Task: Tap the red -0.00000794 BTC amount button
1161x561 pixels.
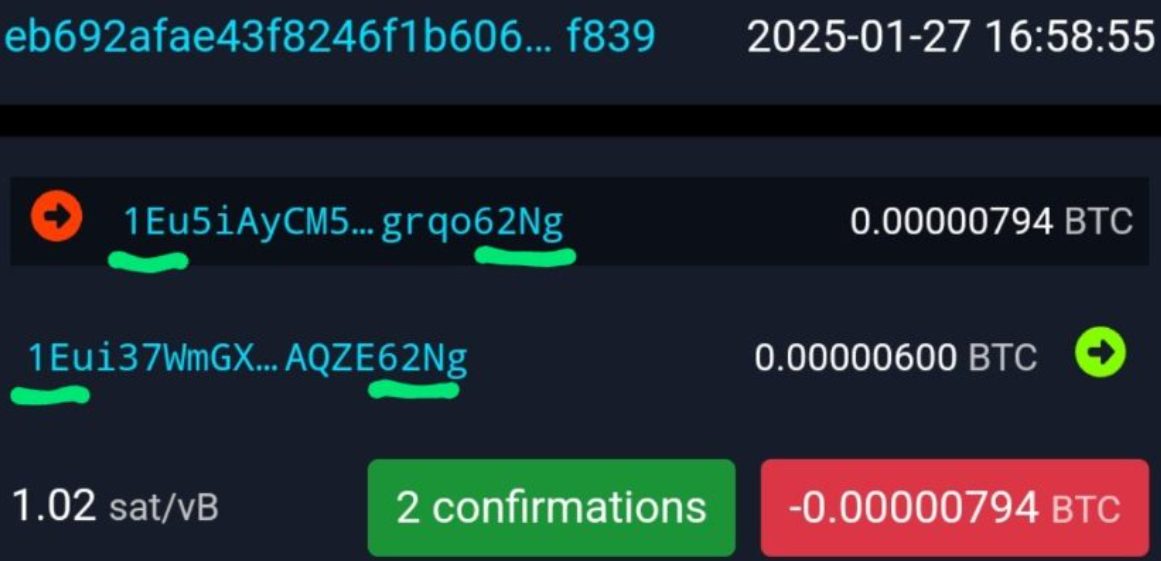Action: pyautogui.click(x=954, y=508)
